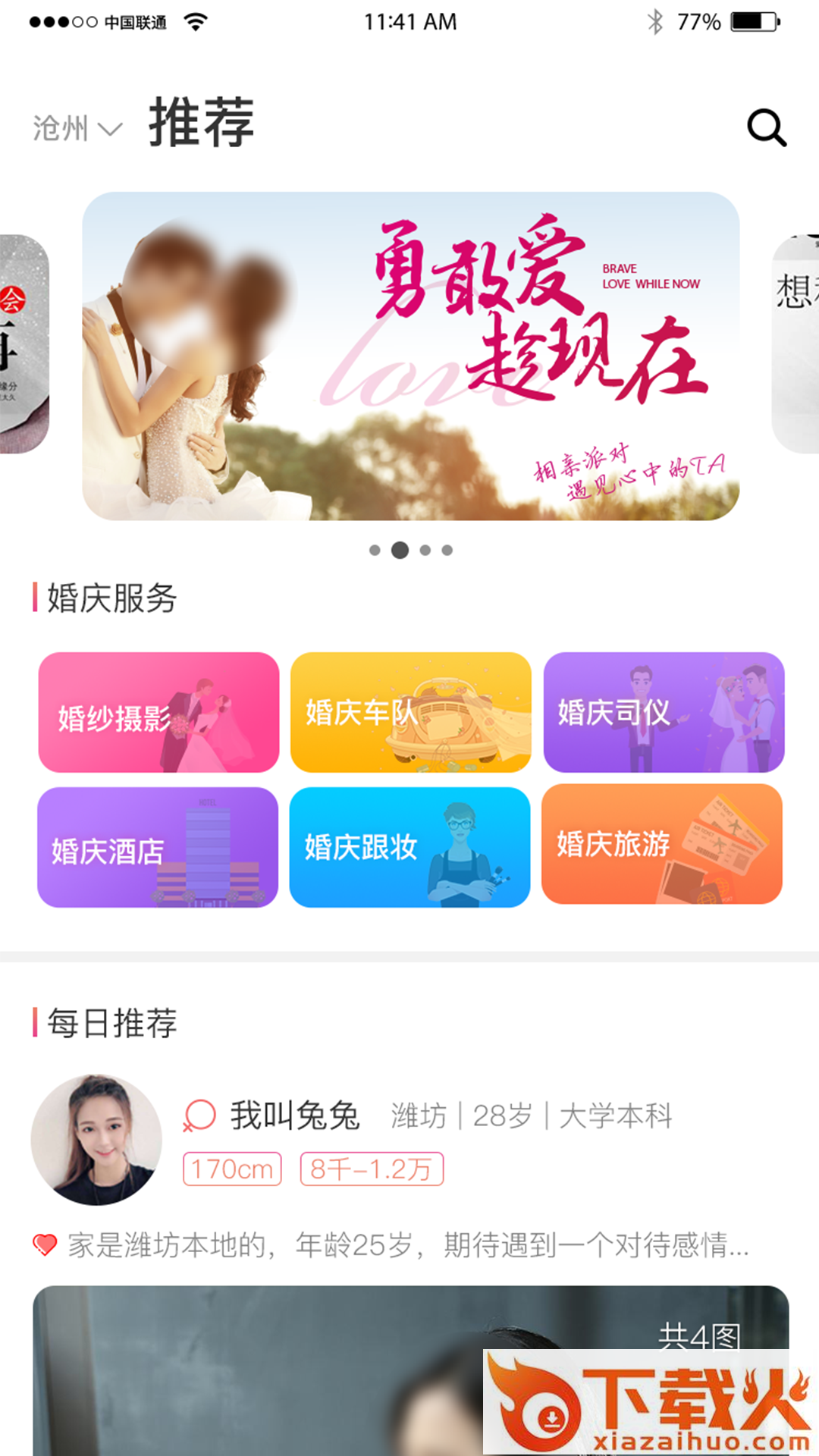Open the 婚庆车队 category
This screenshot has height=1456, width=819.
[410, 713]
